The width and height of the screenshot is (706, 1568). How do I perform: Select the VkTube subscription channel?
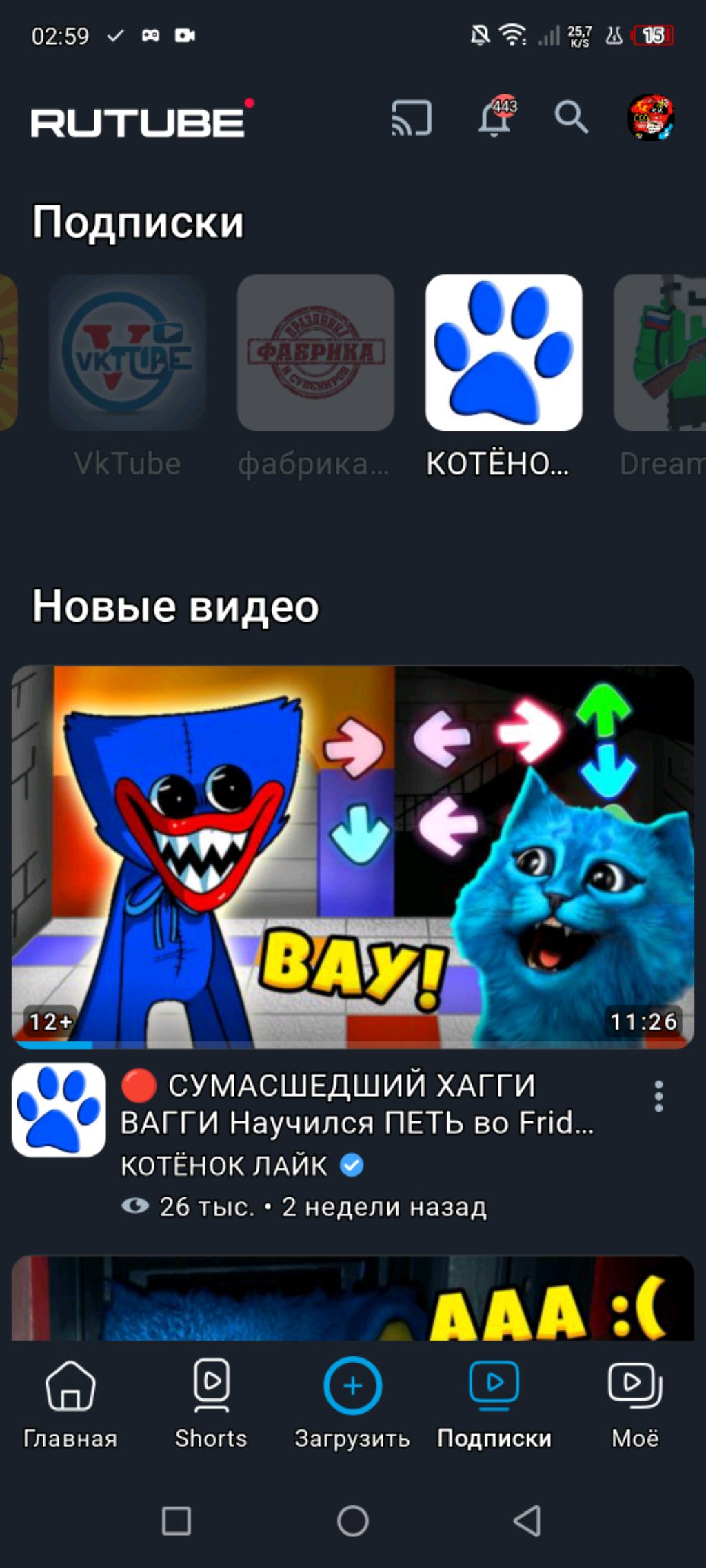point(128,353)
